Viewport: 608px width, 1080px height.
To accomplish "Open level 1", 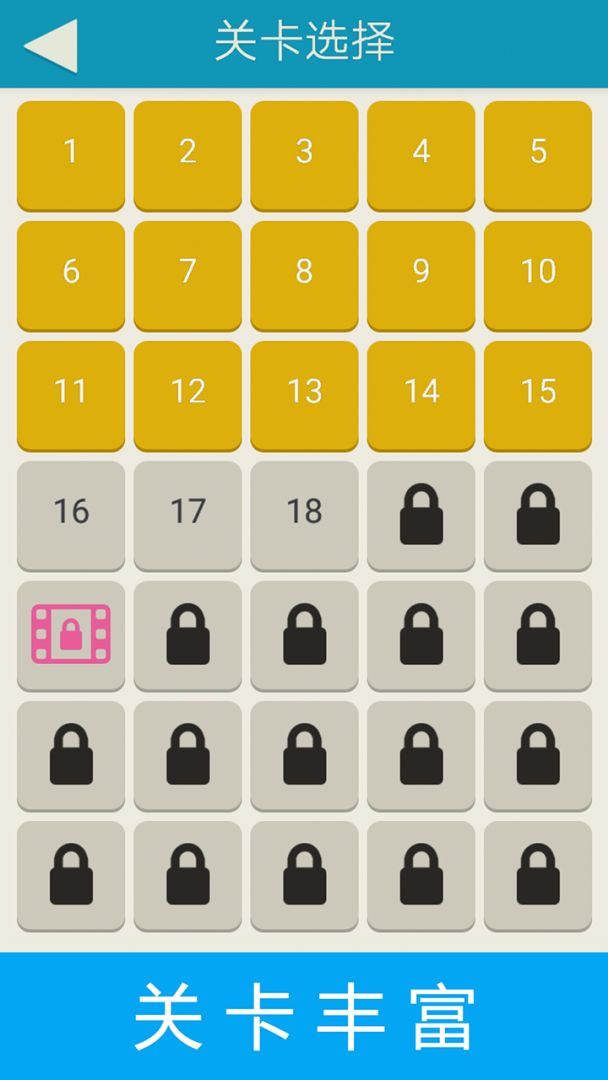I will (x=71, y=153).
